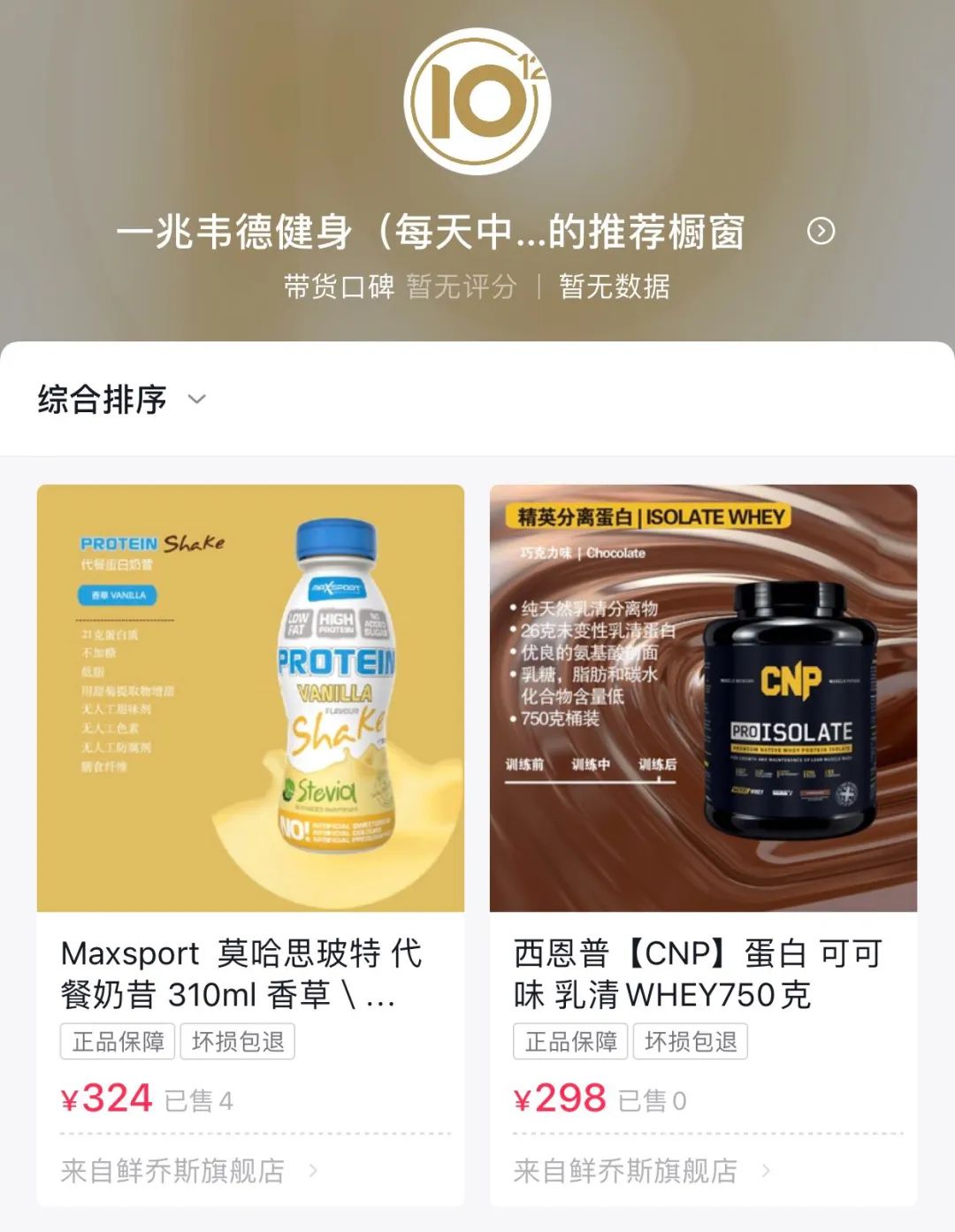Expand the 综合排序 sorting dropdown
Viewport: 955px width, 1232px height.
pyautogui.click(x=122, y=400)
